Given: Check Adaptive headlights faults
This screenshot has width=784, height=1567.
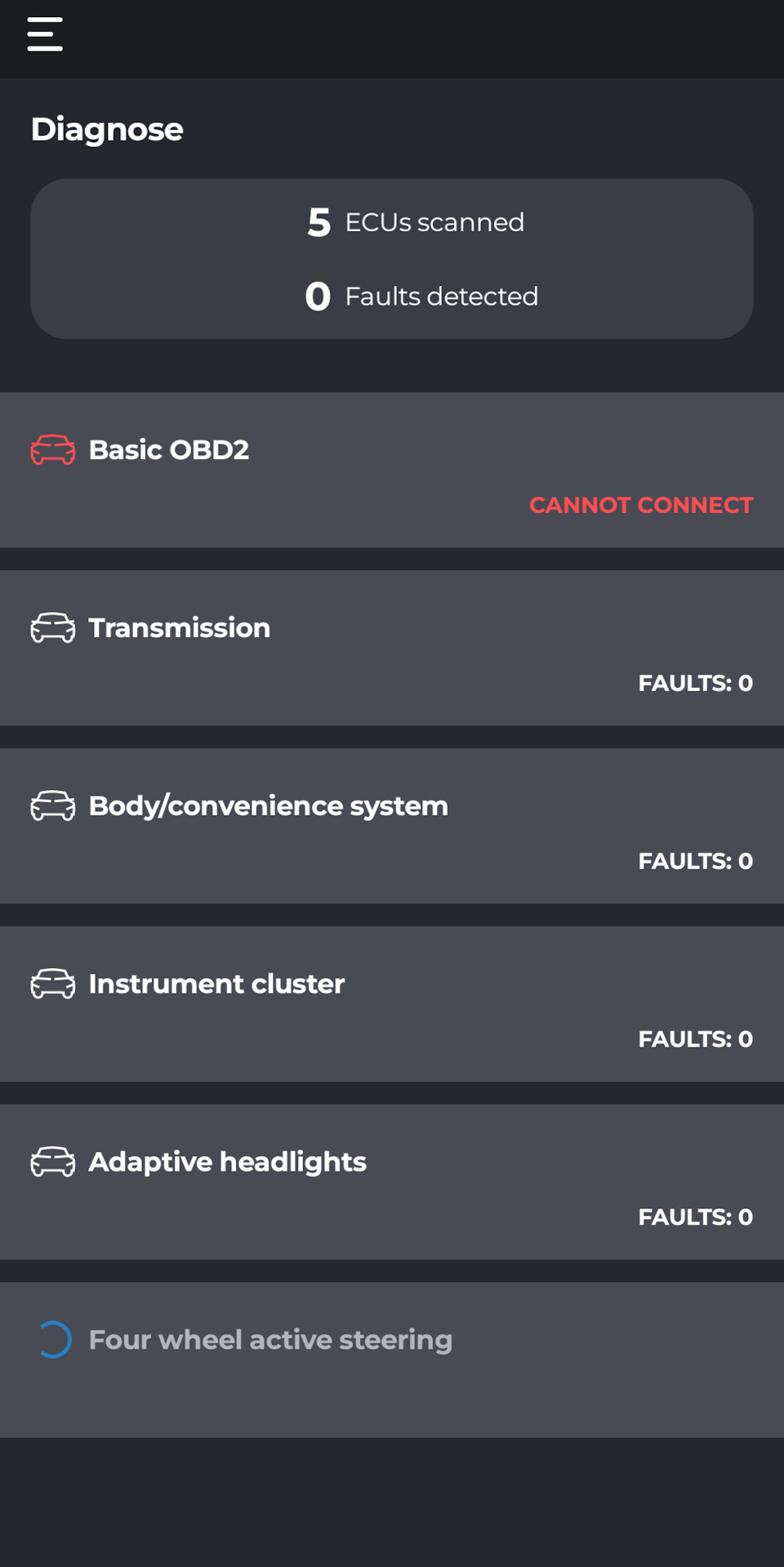Looking at the screenshot, I should coord(392,1182).
